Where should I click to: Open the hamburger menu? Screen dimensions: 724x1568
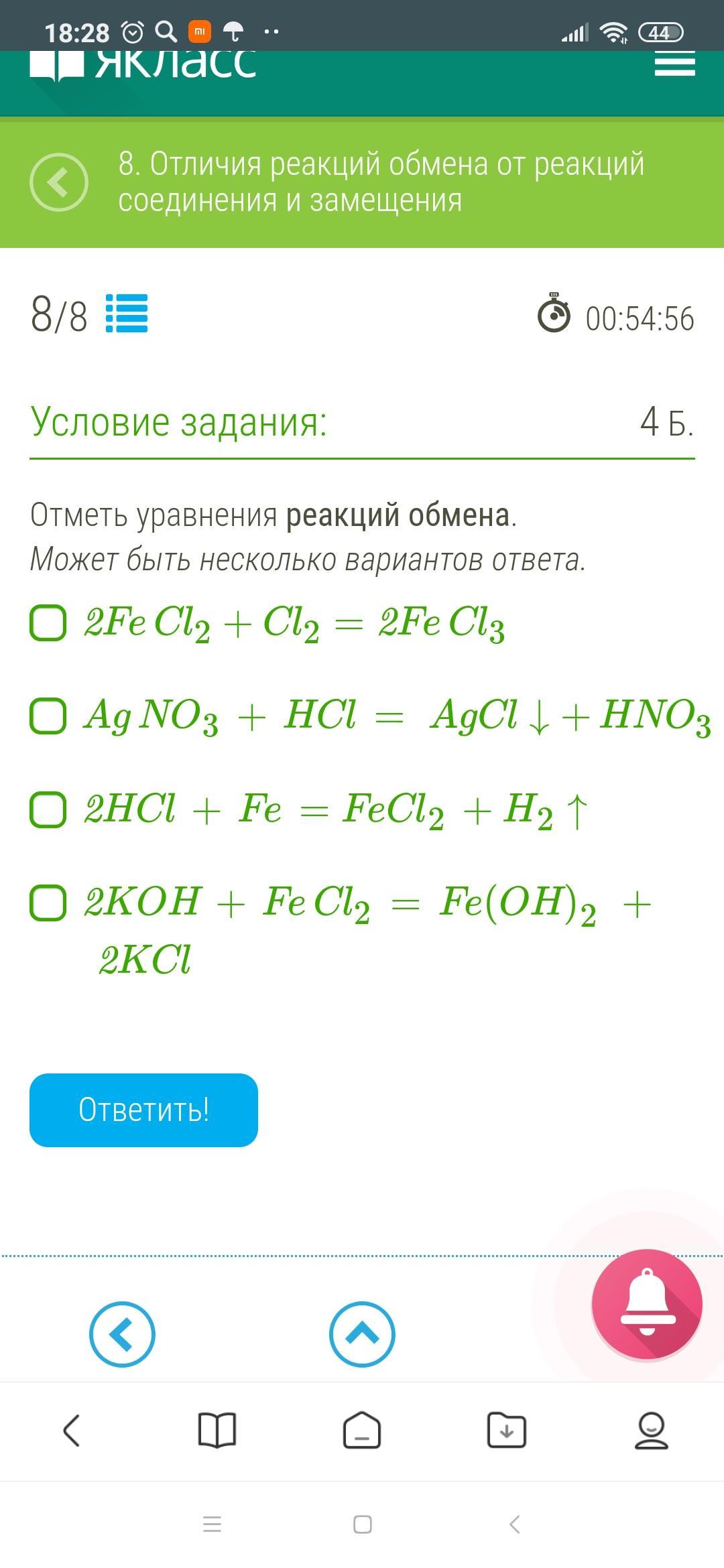(674, 64)
